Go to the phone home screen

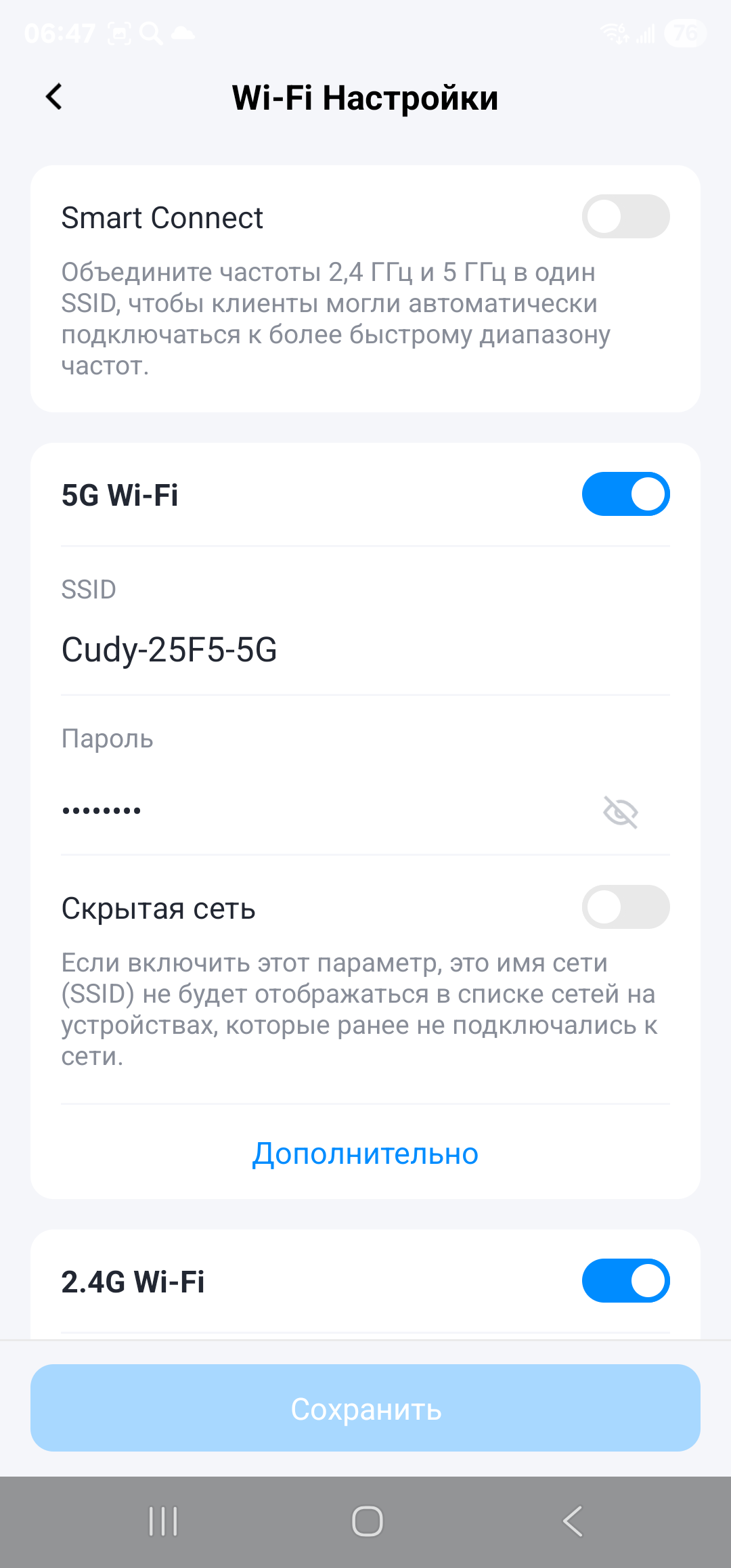tap(368, 1522)
